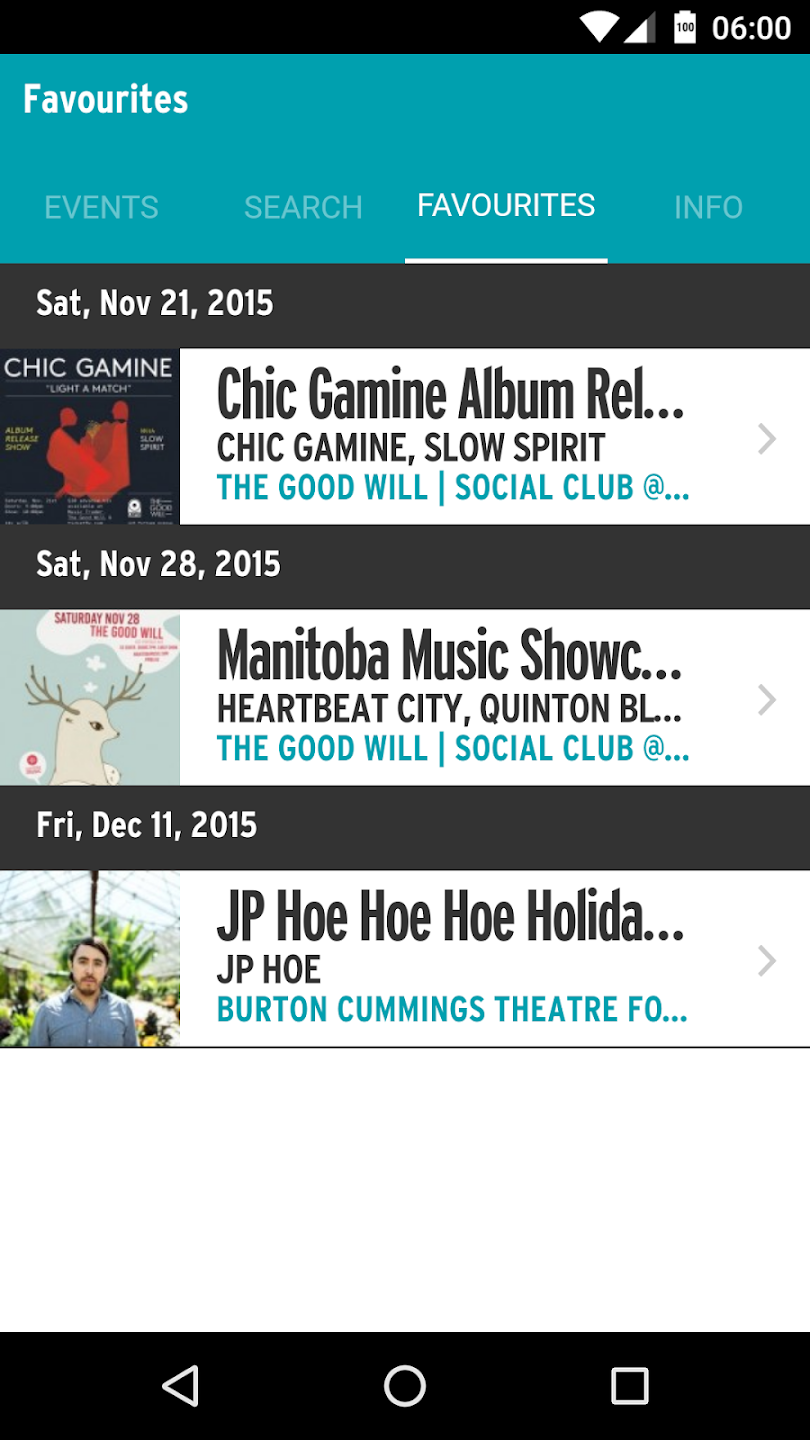Open the Manitoba Music Showcase event

pyautogui.click(x=450, y=698)
